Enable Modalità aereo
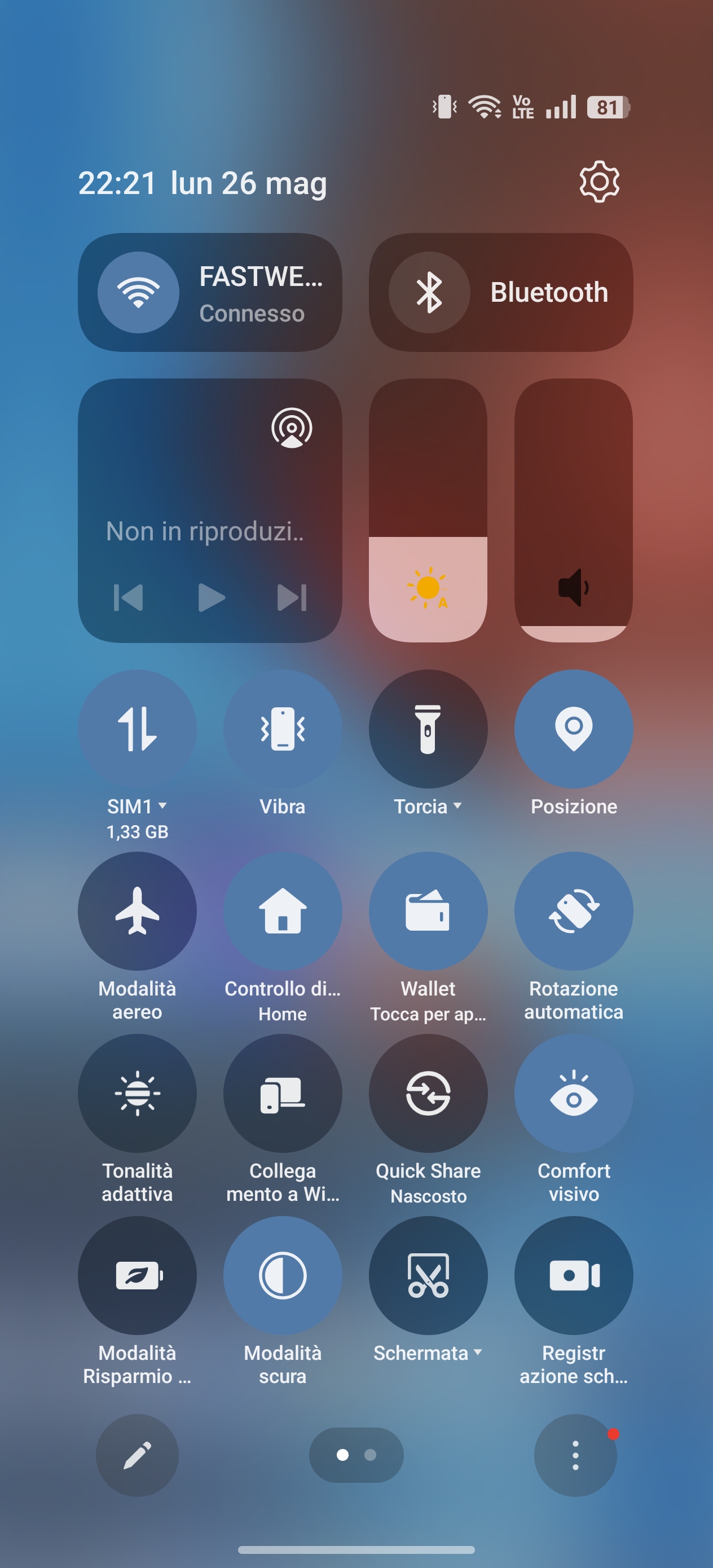Screen dimensions: 713x1568 tap(137, 910)
